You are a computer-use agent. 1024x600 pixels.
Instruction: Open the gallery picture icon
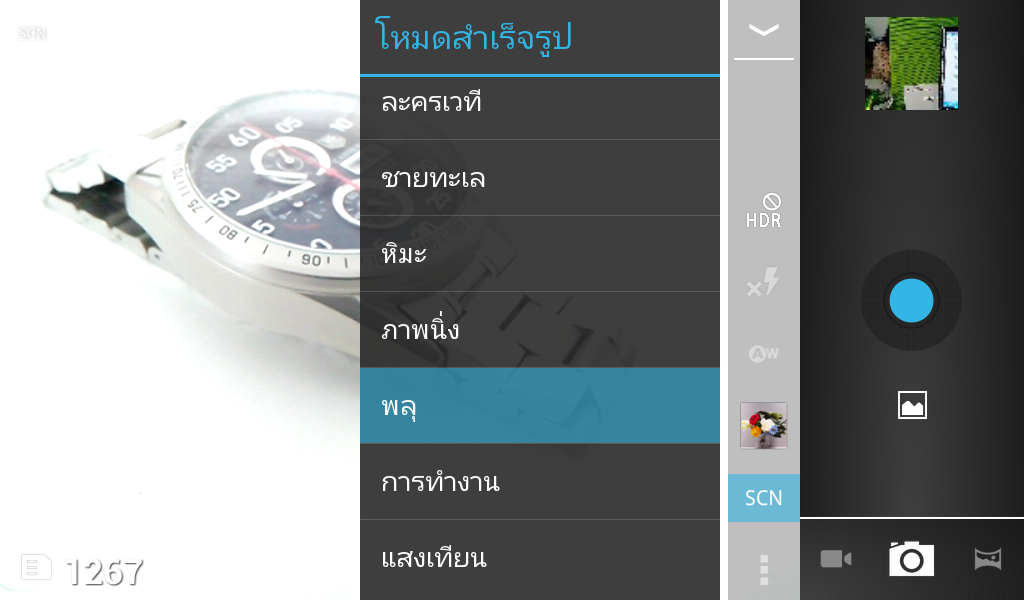pyautogui.click(x=912, y=405)
